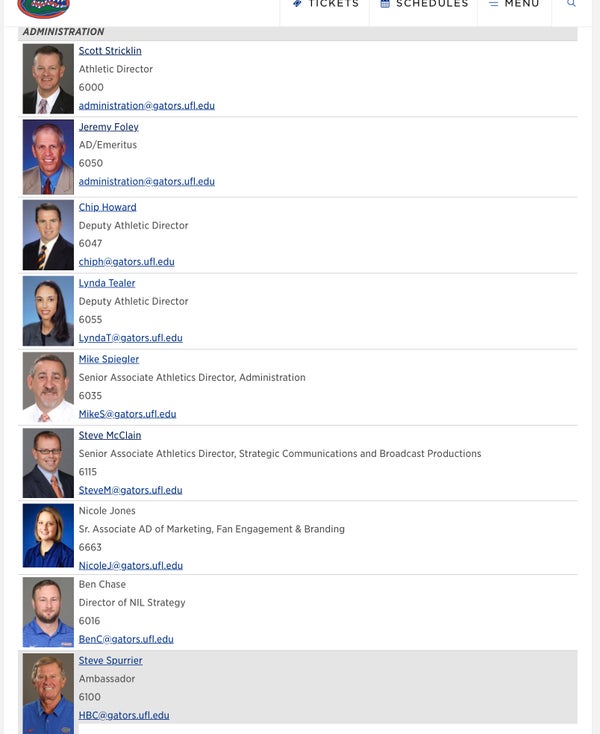
Task: Email chiph@gators.ufl.edu
Action: click(x=126, y=262)
